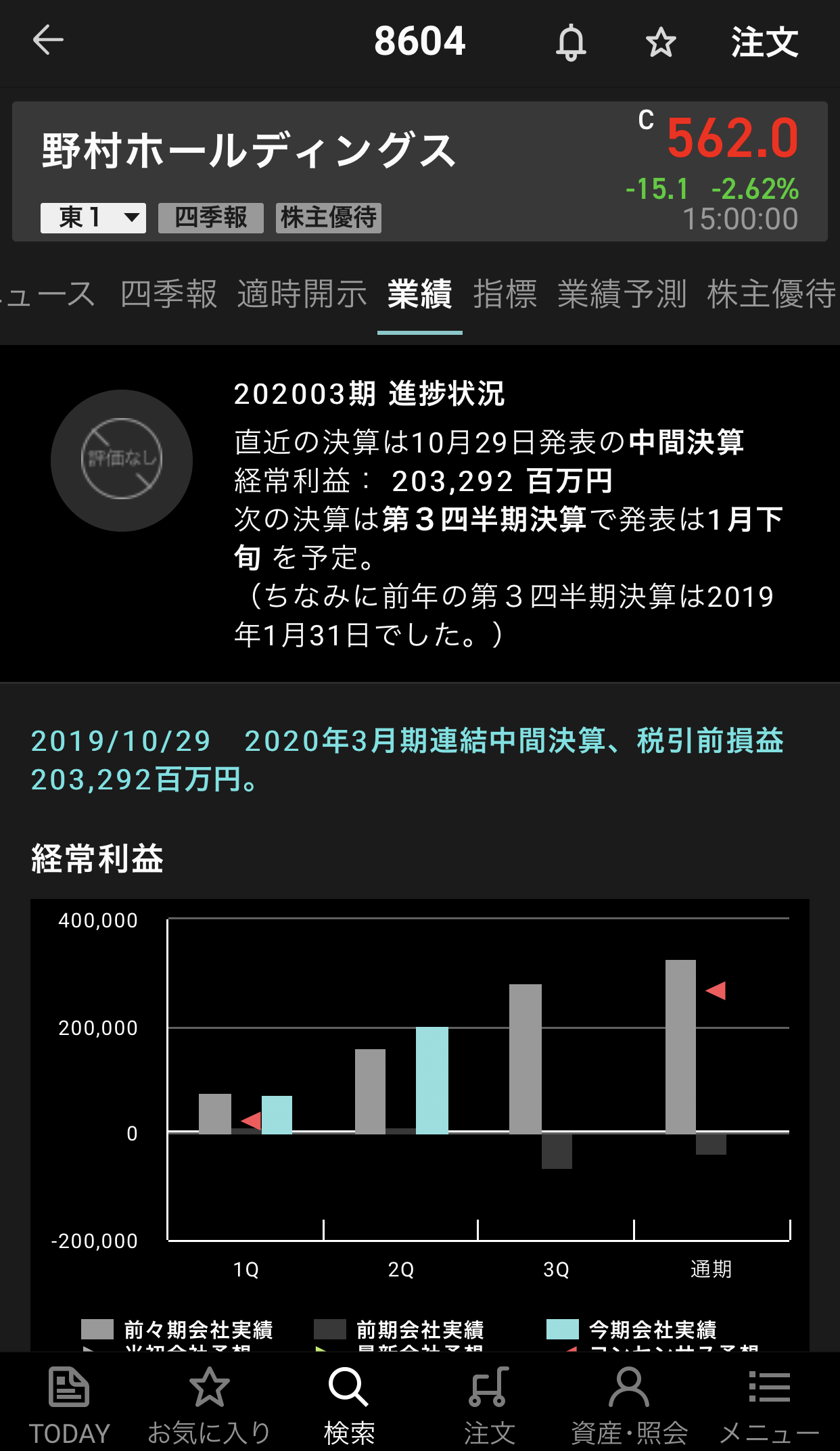Switch to the 業績予測 tab

pyautogui.click(x=622, y=294)
